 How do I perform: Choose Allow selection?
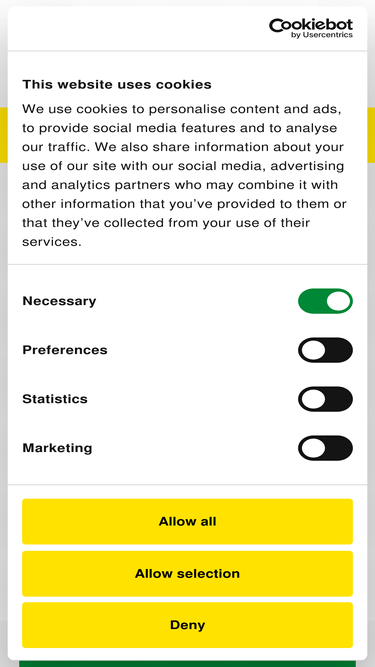(x=188, y=573)
